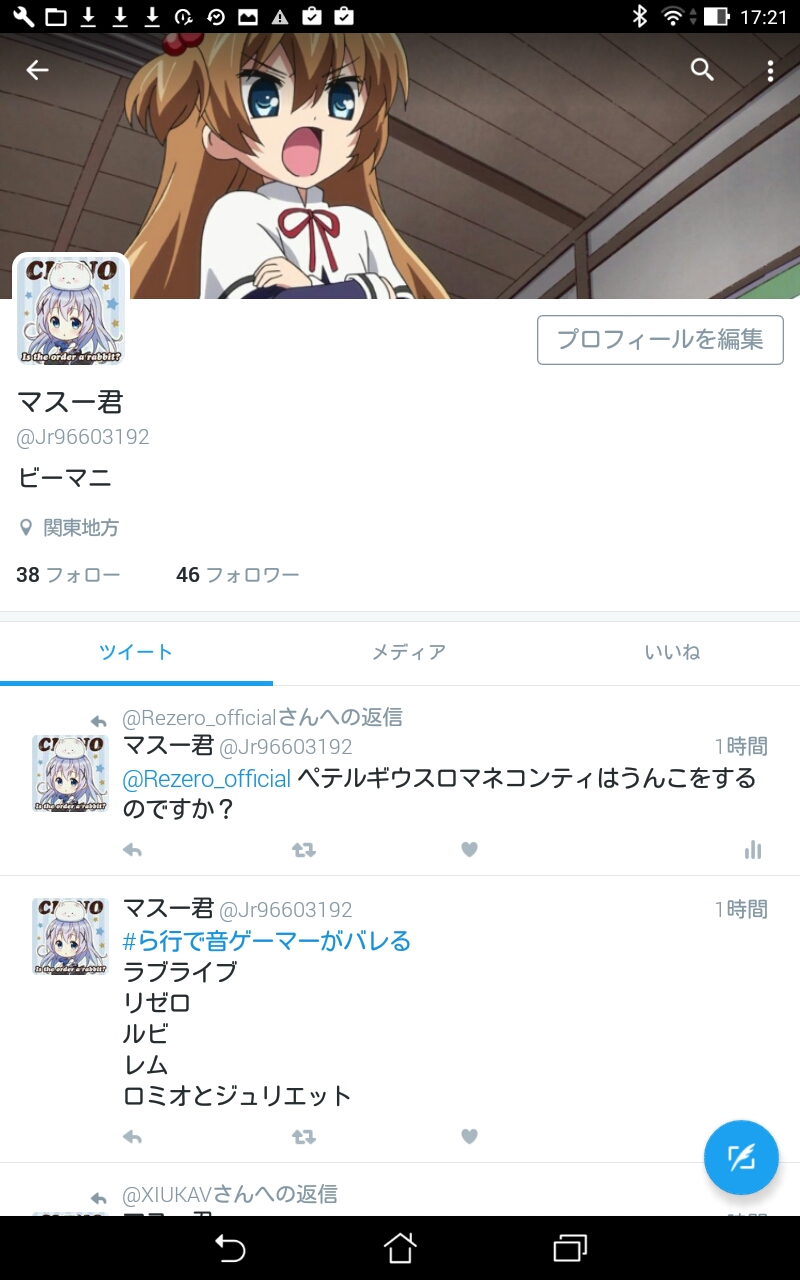Screen dimensions: 800x1280
Task: Compose a new tweet
Action: (x=740, y=1158)
